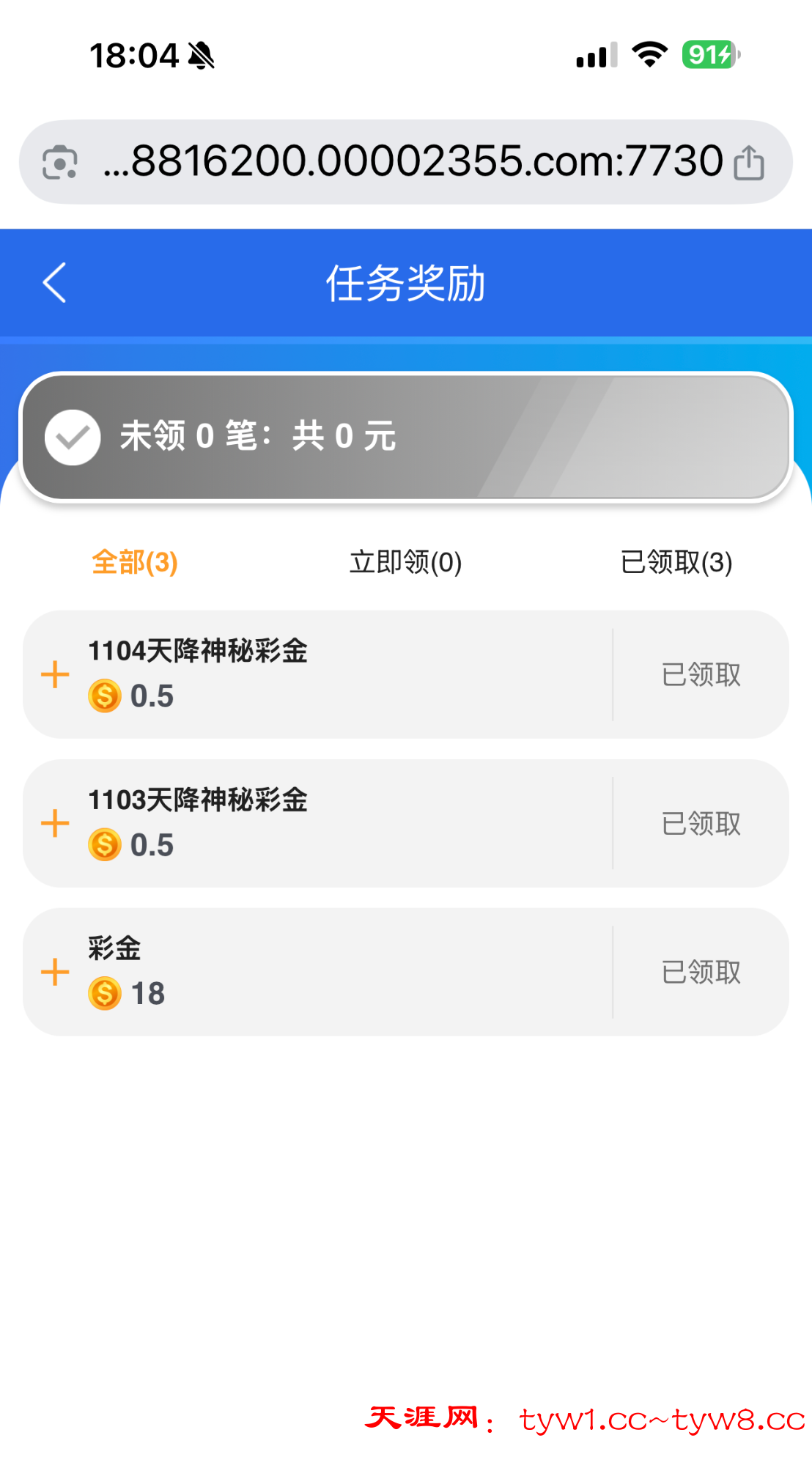Tap 已领取 button for 彩金 18

point(701,973)
